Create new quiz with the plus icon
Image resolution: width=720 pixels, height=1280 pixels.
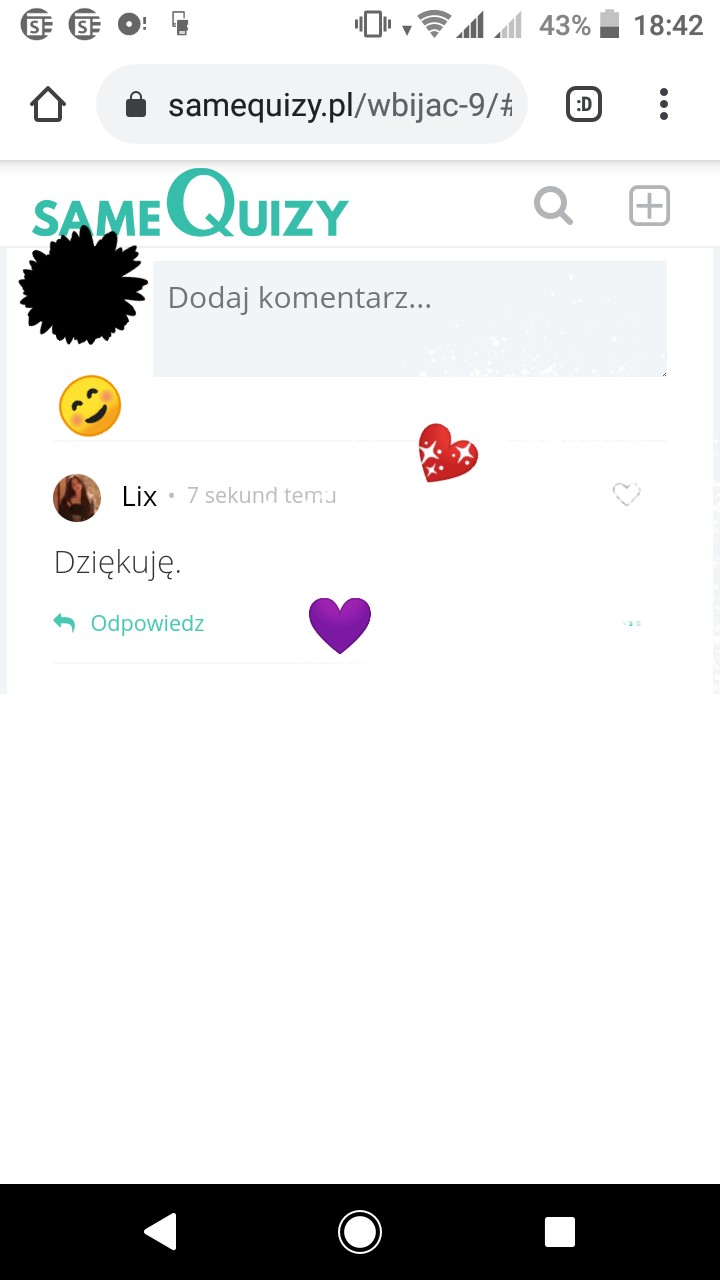[649, 206]
